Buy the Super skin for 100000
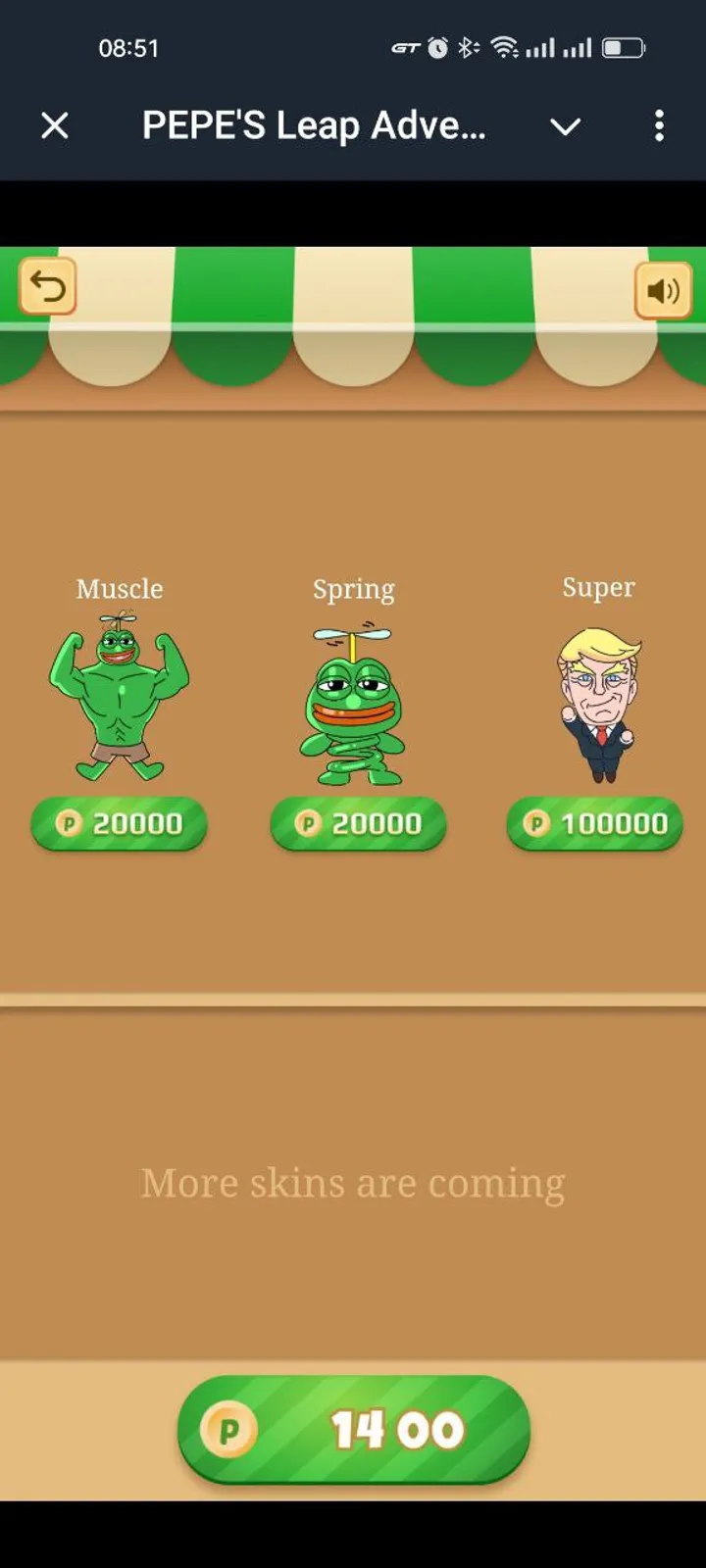Screen dimensions: 706x1568 click(x=594, y=823)
